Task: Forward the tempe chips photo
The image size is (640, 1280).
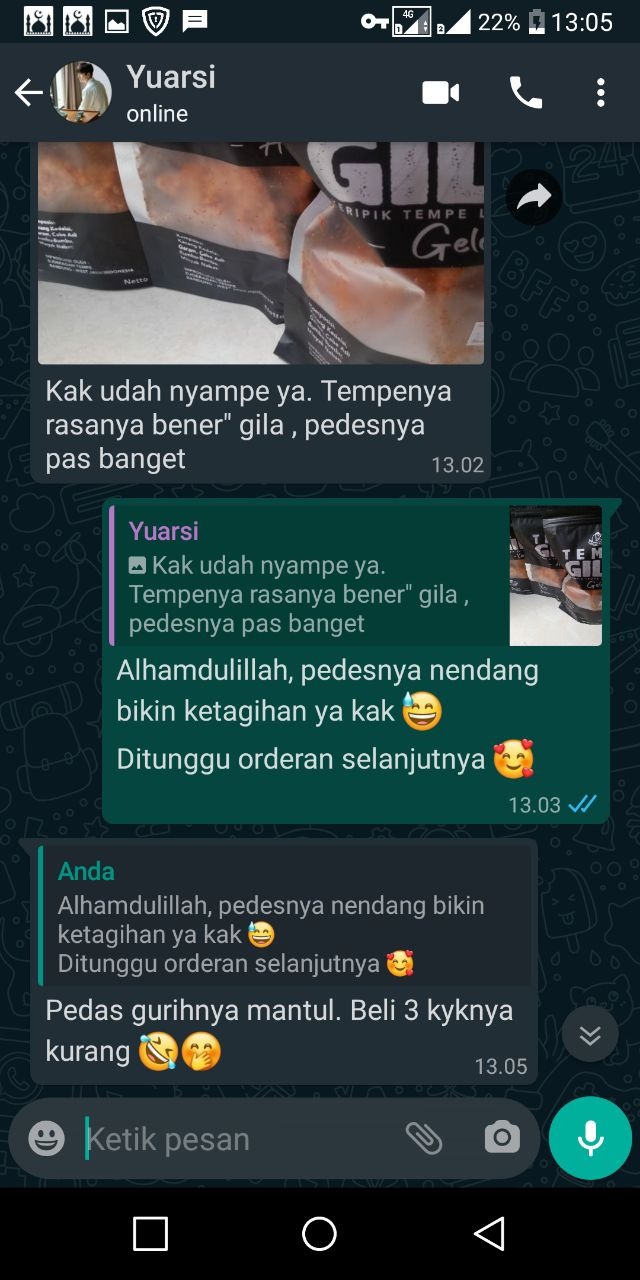Action: [x=534, y=198]
